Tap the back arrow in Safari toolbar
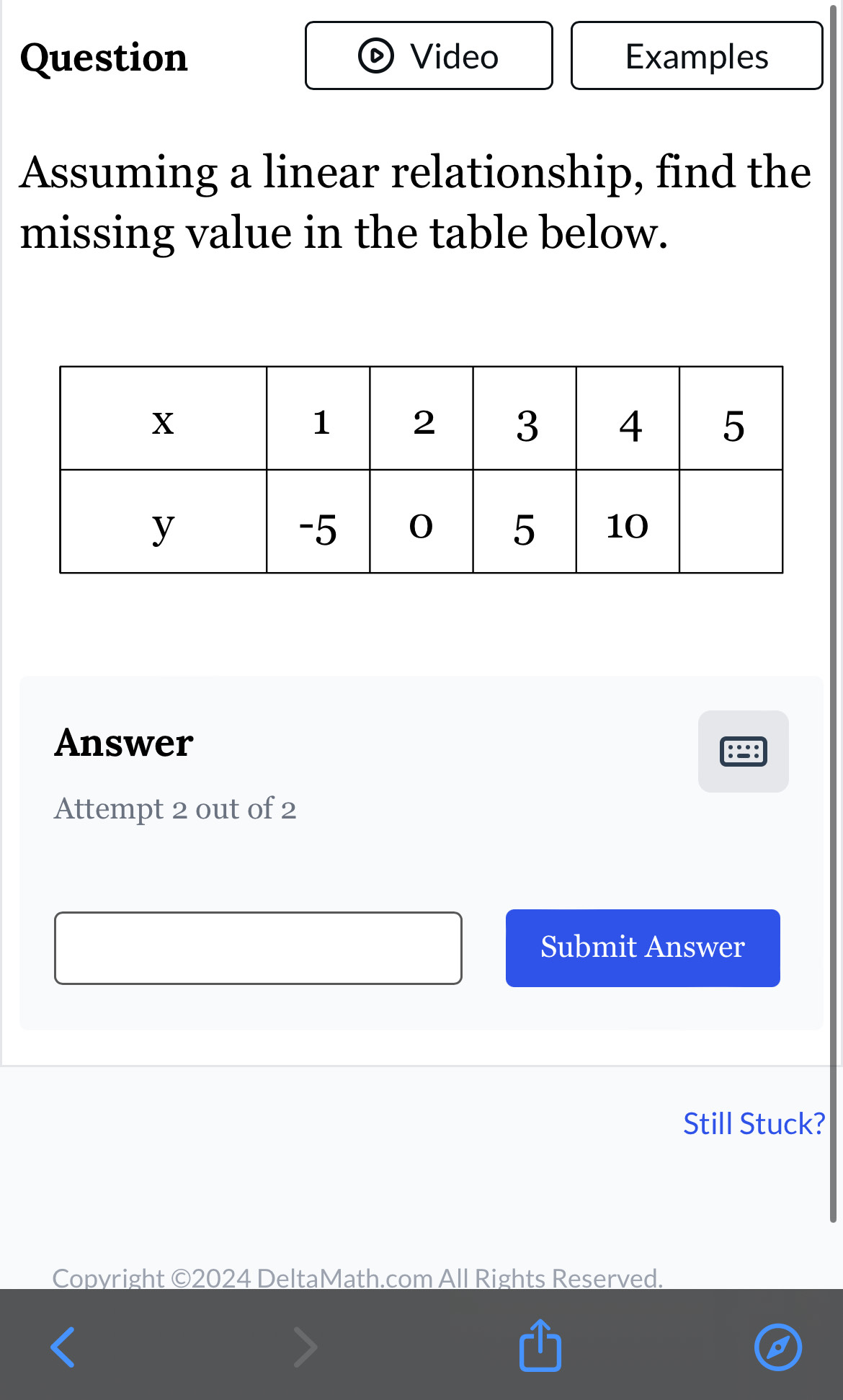 pos(63,1346)
